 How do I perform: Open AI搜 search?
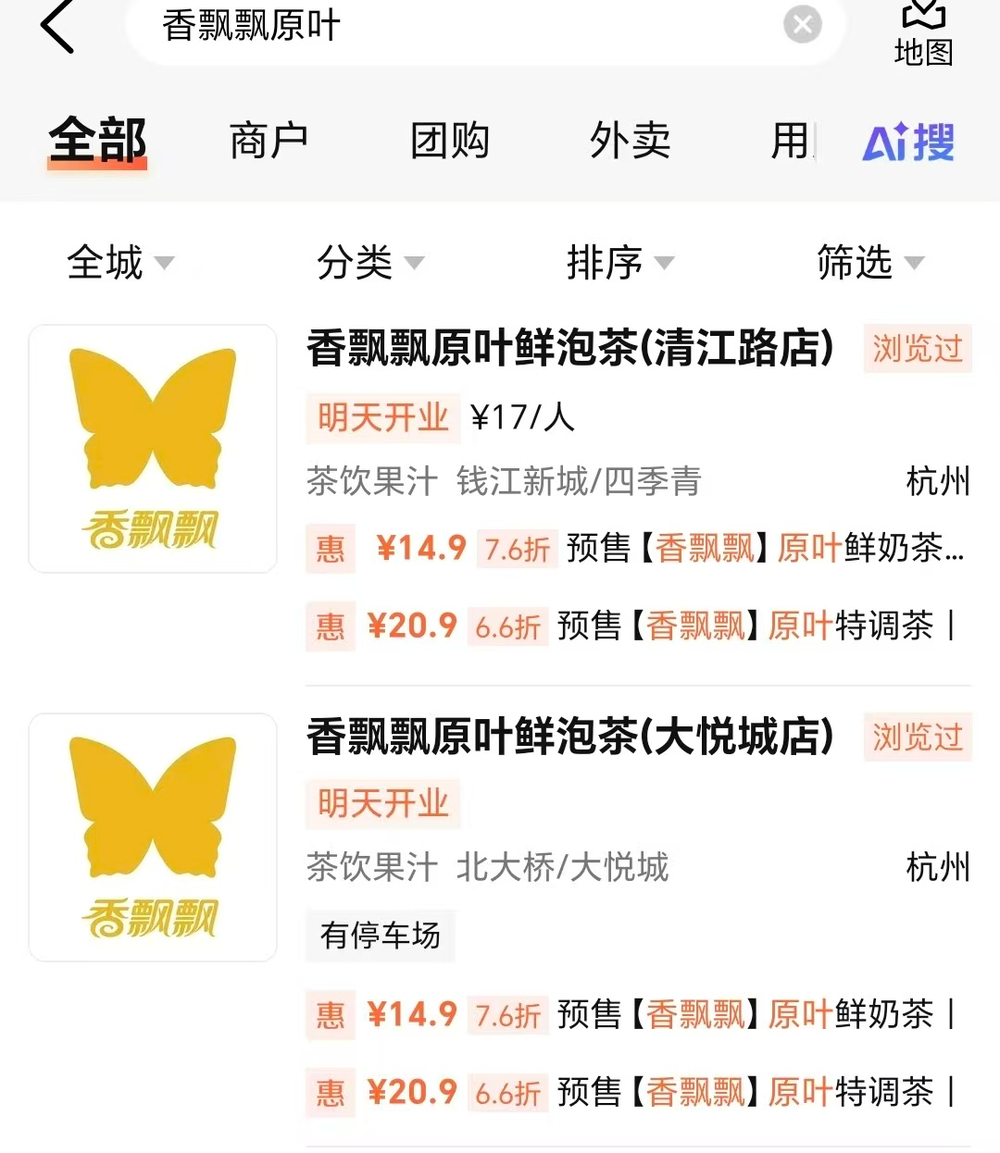[908, 142]
